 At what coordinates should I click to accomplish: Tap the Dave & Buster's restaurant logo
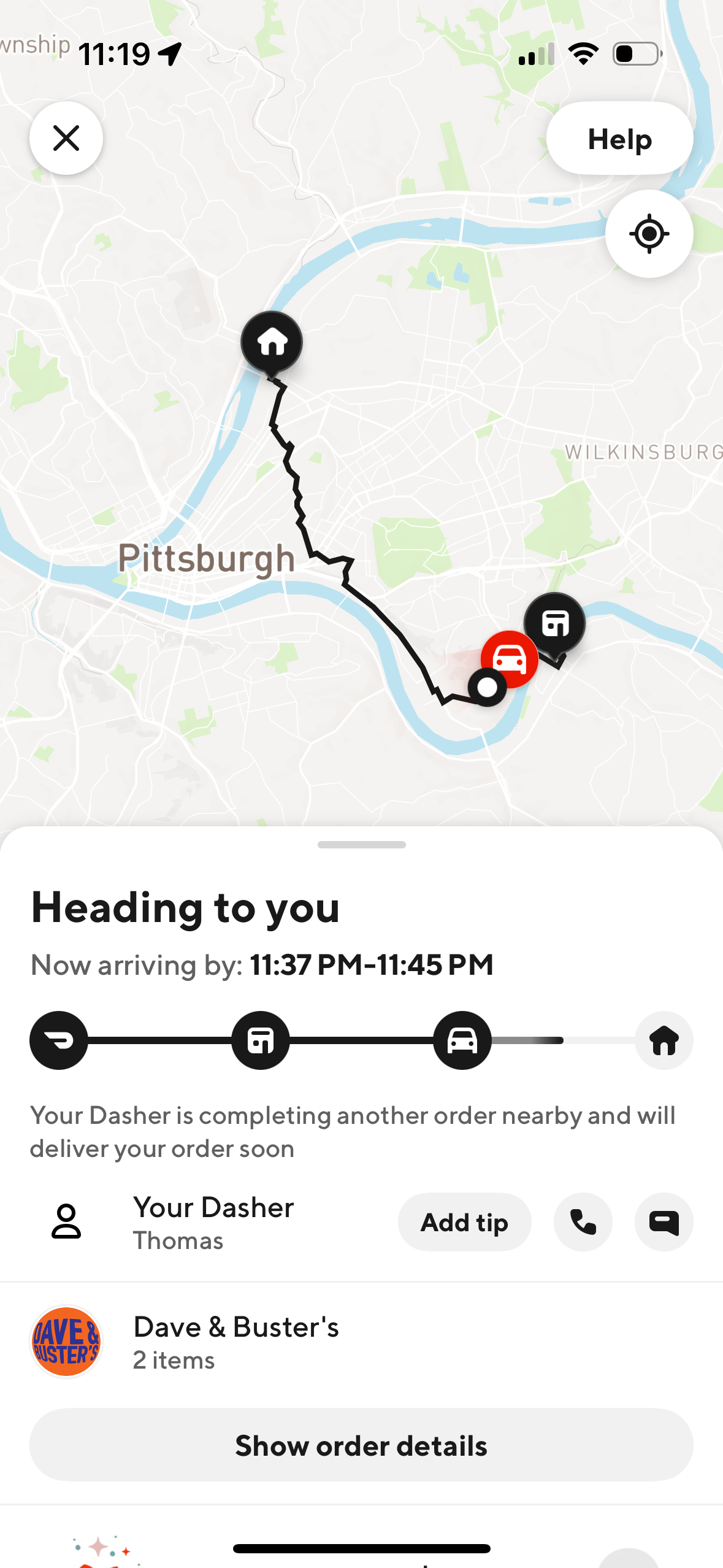[x=66, y=1340]
